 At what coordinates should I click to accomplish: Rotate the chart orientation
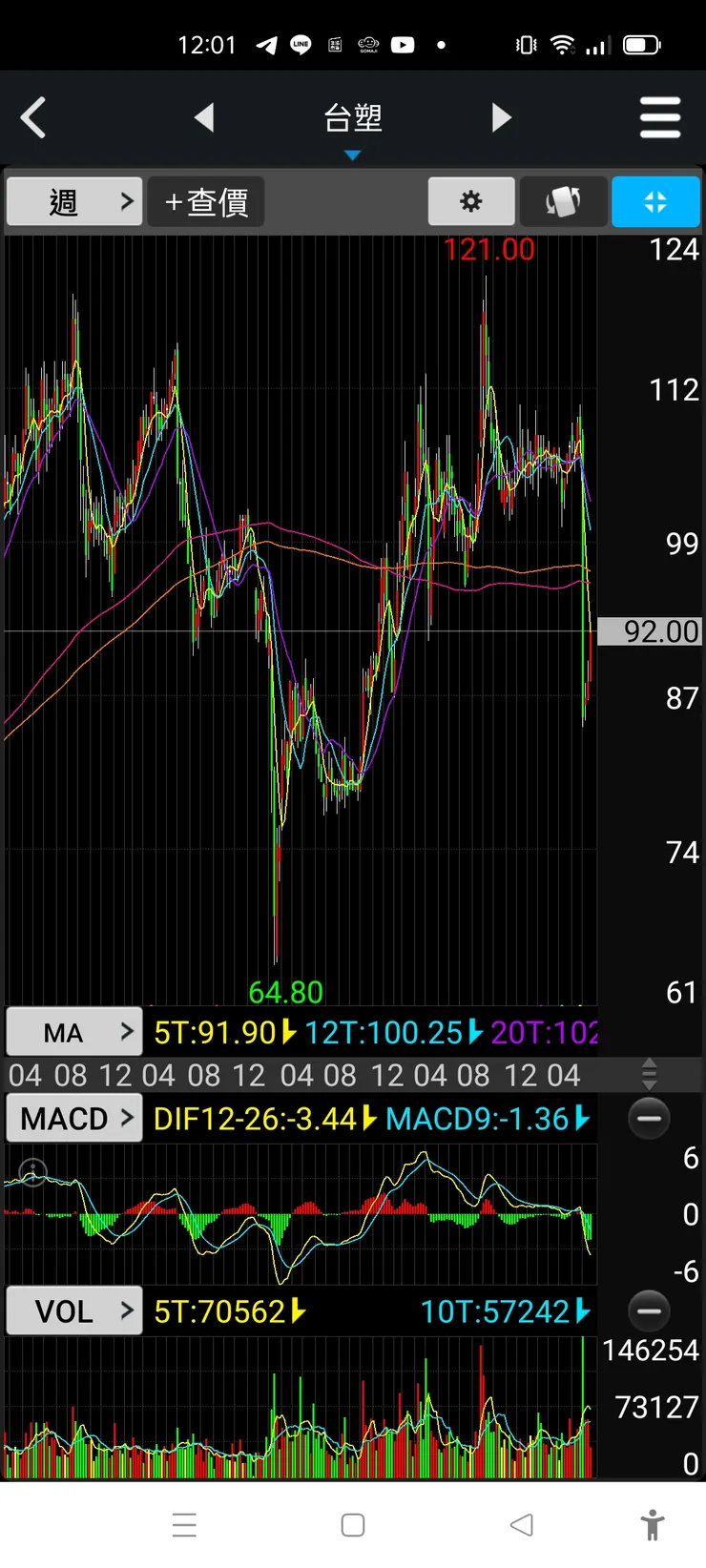point(563,201)
